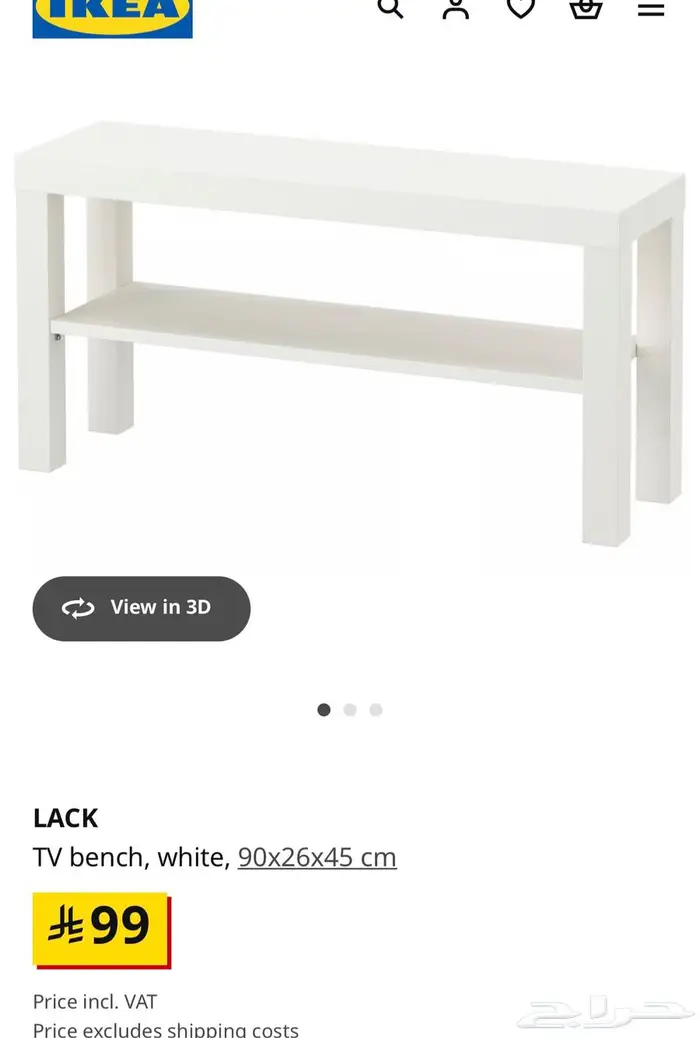Open the user account icon
This screenshot has height=1038, width=700.
455,8
